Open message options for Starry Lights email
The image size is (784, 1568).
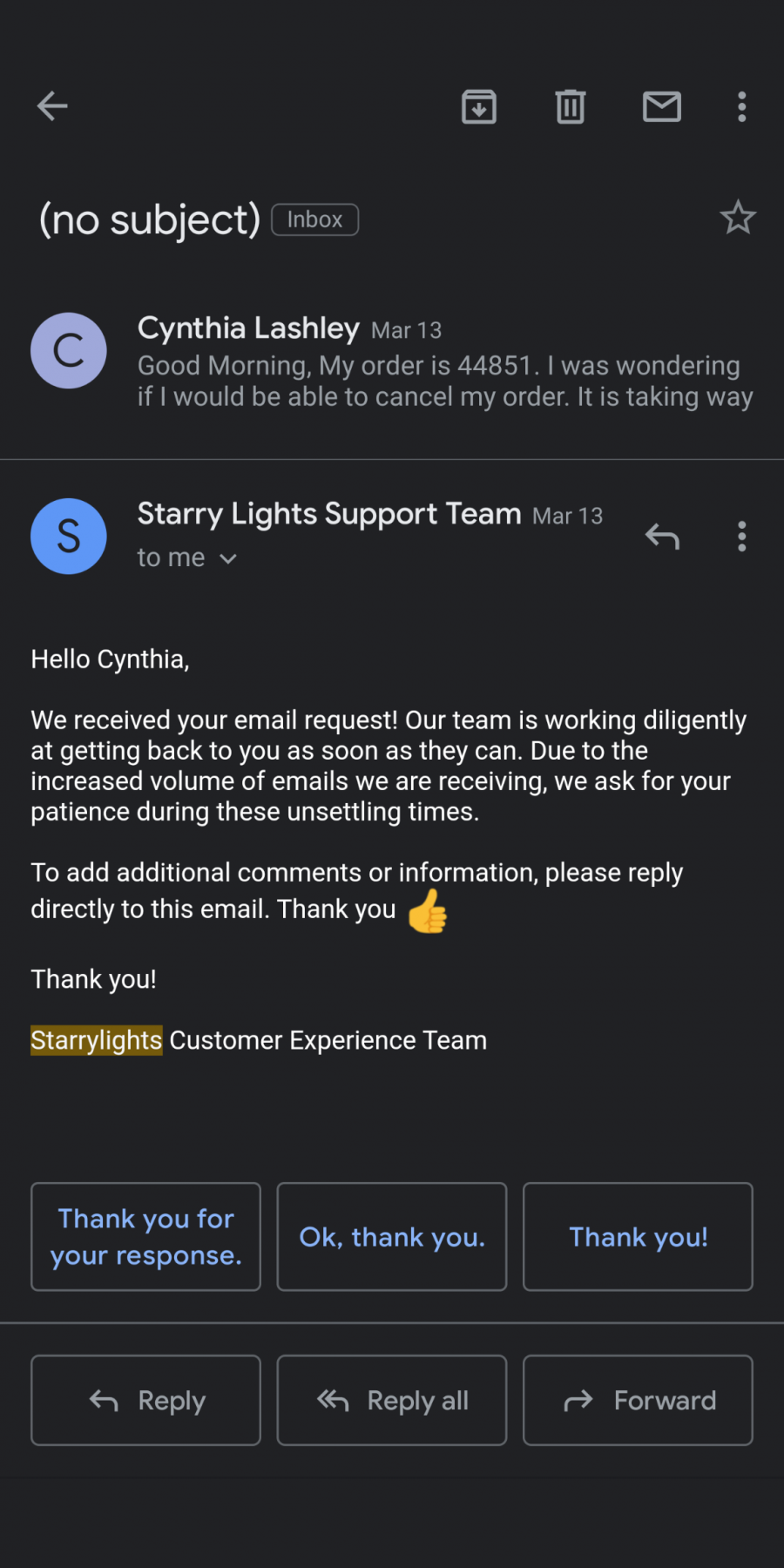742,537
